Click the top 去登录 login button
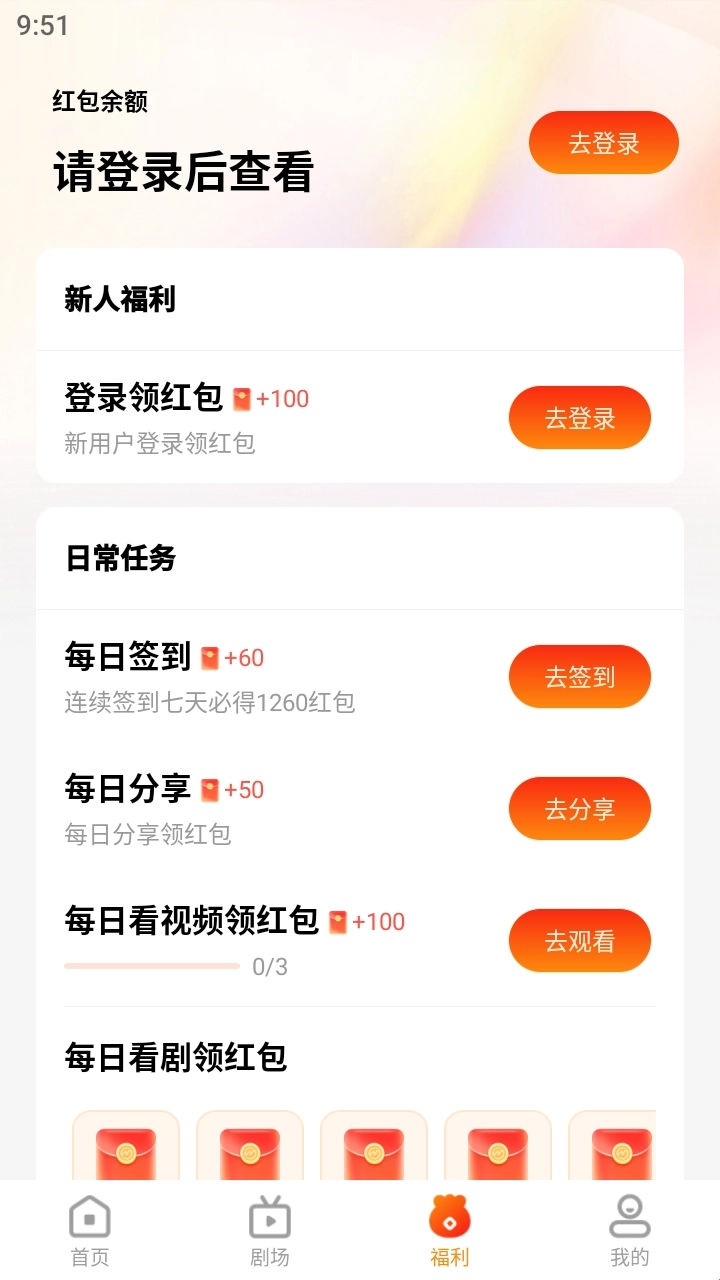720x1280 pixels. [603, 142]
